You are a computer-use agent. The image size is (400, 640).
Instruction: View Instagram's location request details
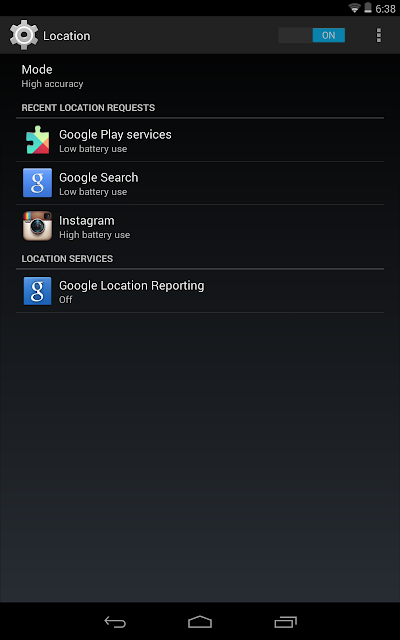[x=200, y=226]
